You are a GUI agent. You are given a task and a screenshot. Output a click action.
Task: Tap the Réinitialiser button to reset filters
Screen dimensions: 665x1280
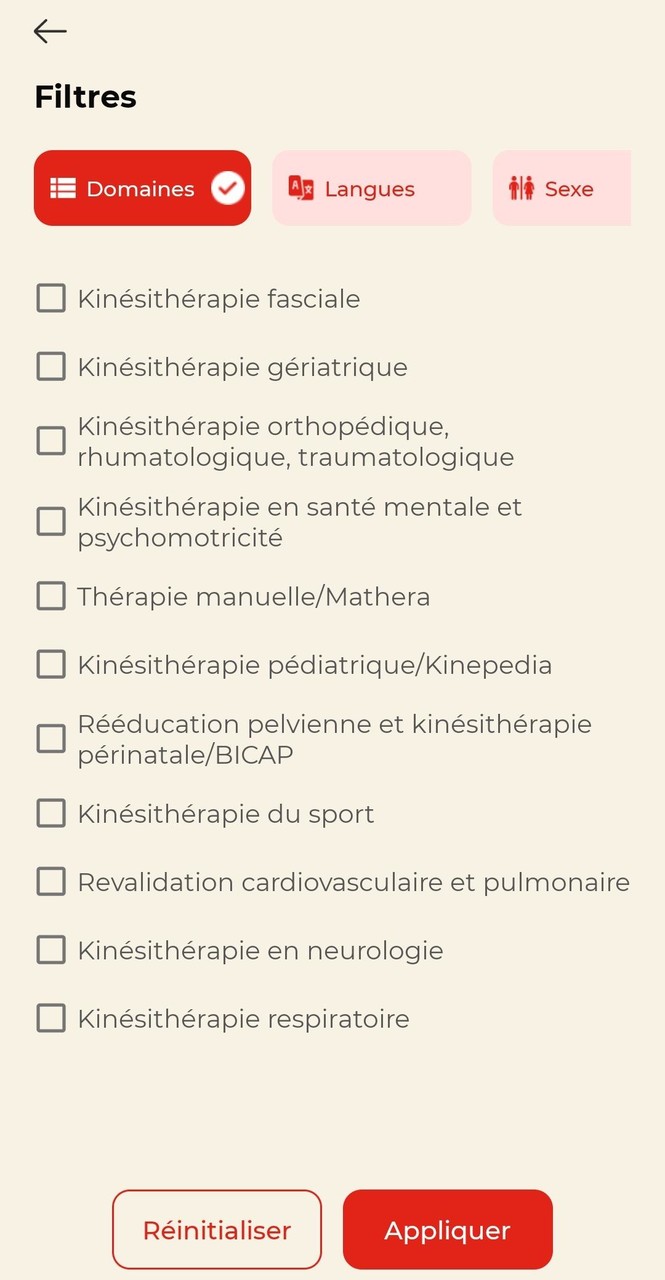pos(217,1229)
